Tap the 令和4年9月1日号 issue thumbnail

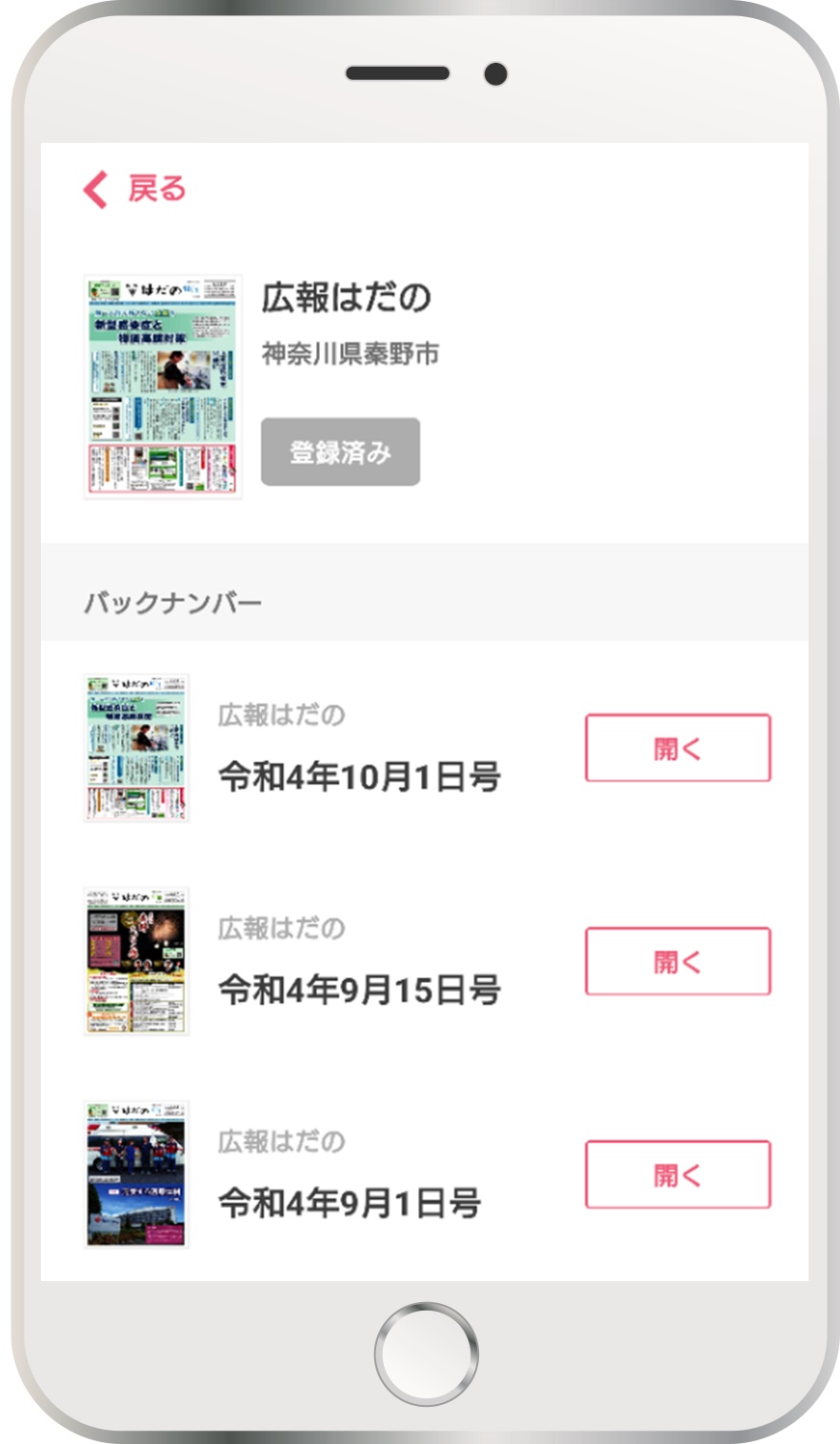[136, 1174]
